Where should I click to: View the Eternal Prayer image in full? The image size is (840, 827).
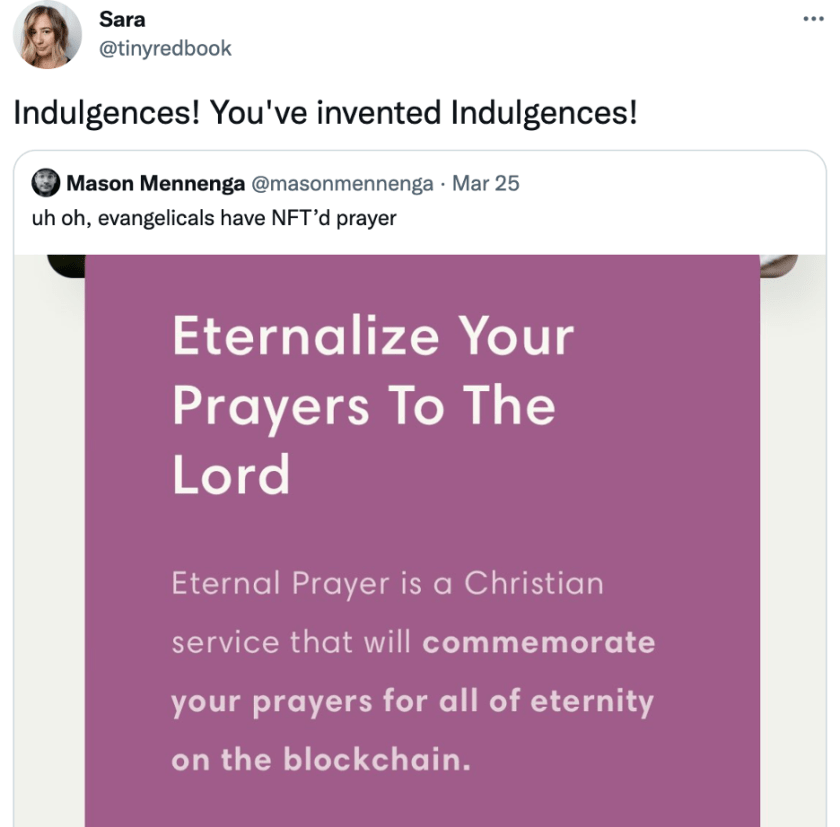click(421, 540)
